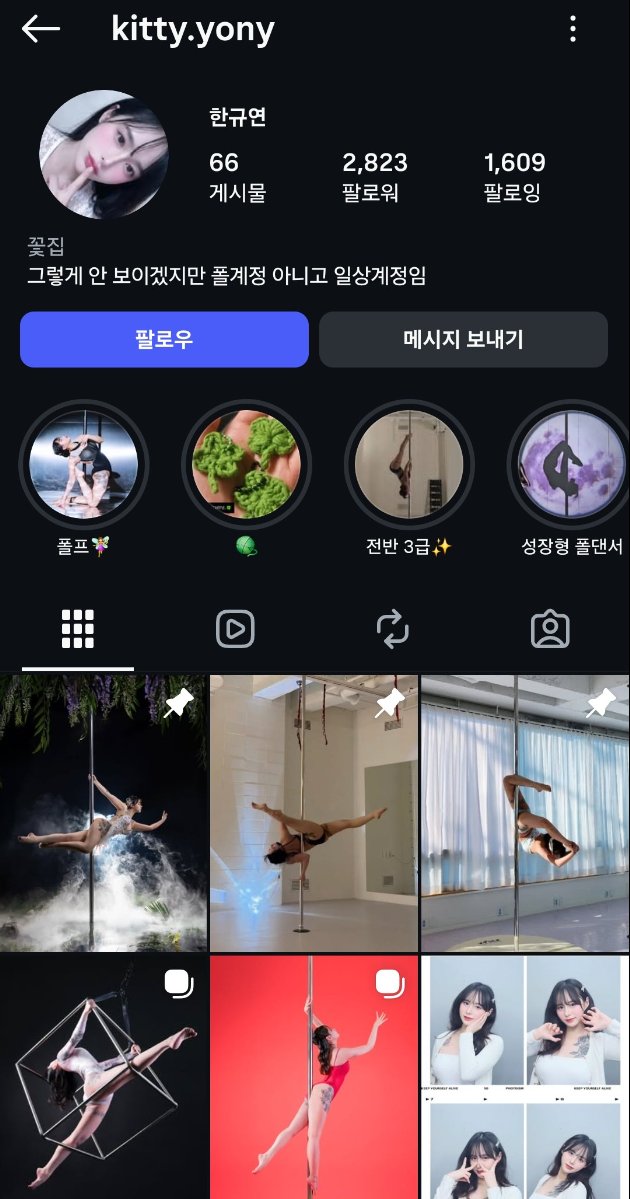
Task: Go back using the arrow icon
Action: [x=41, y=29]
